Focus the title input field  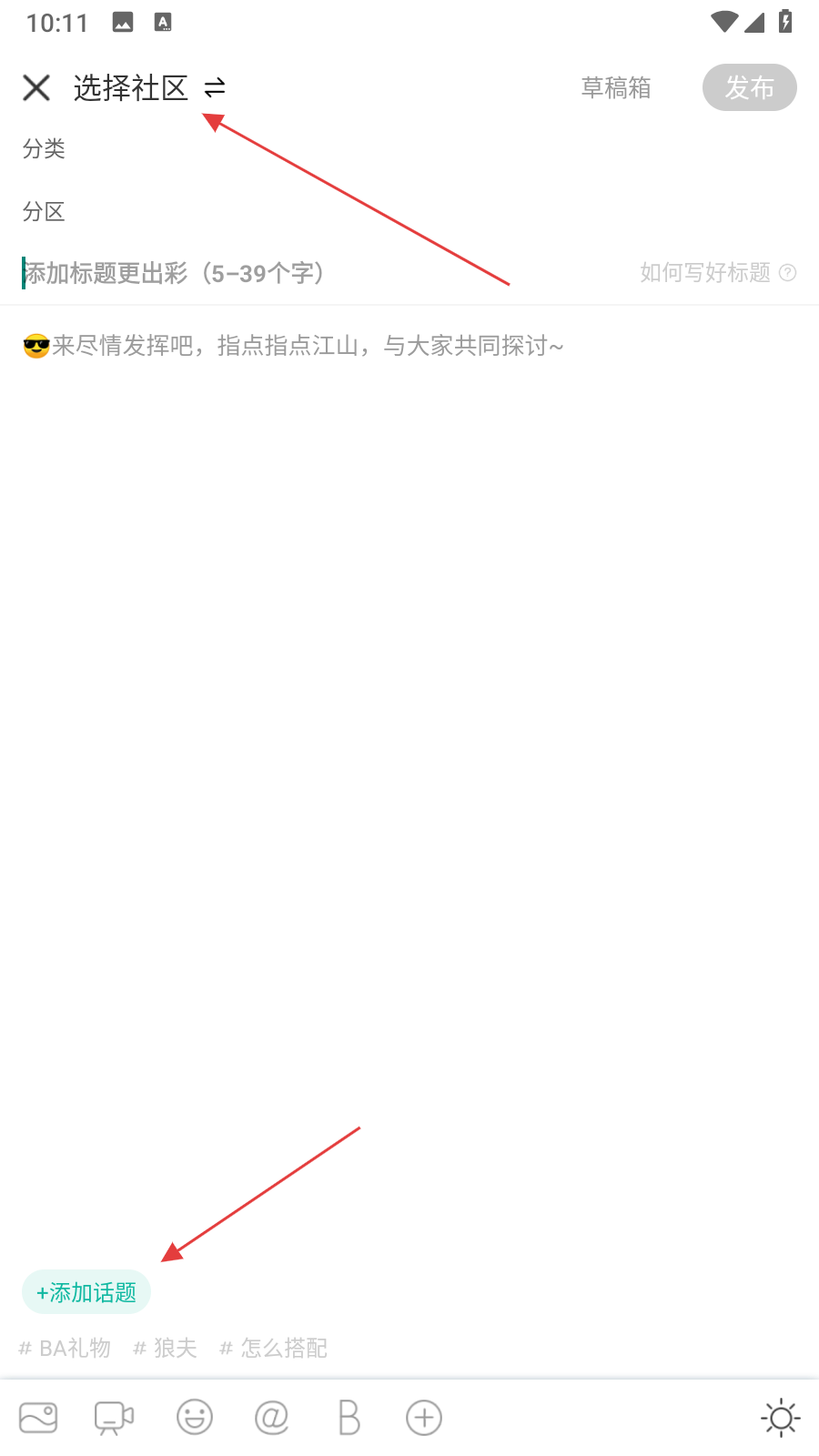[x=273, y=273]
